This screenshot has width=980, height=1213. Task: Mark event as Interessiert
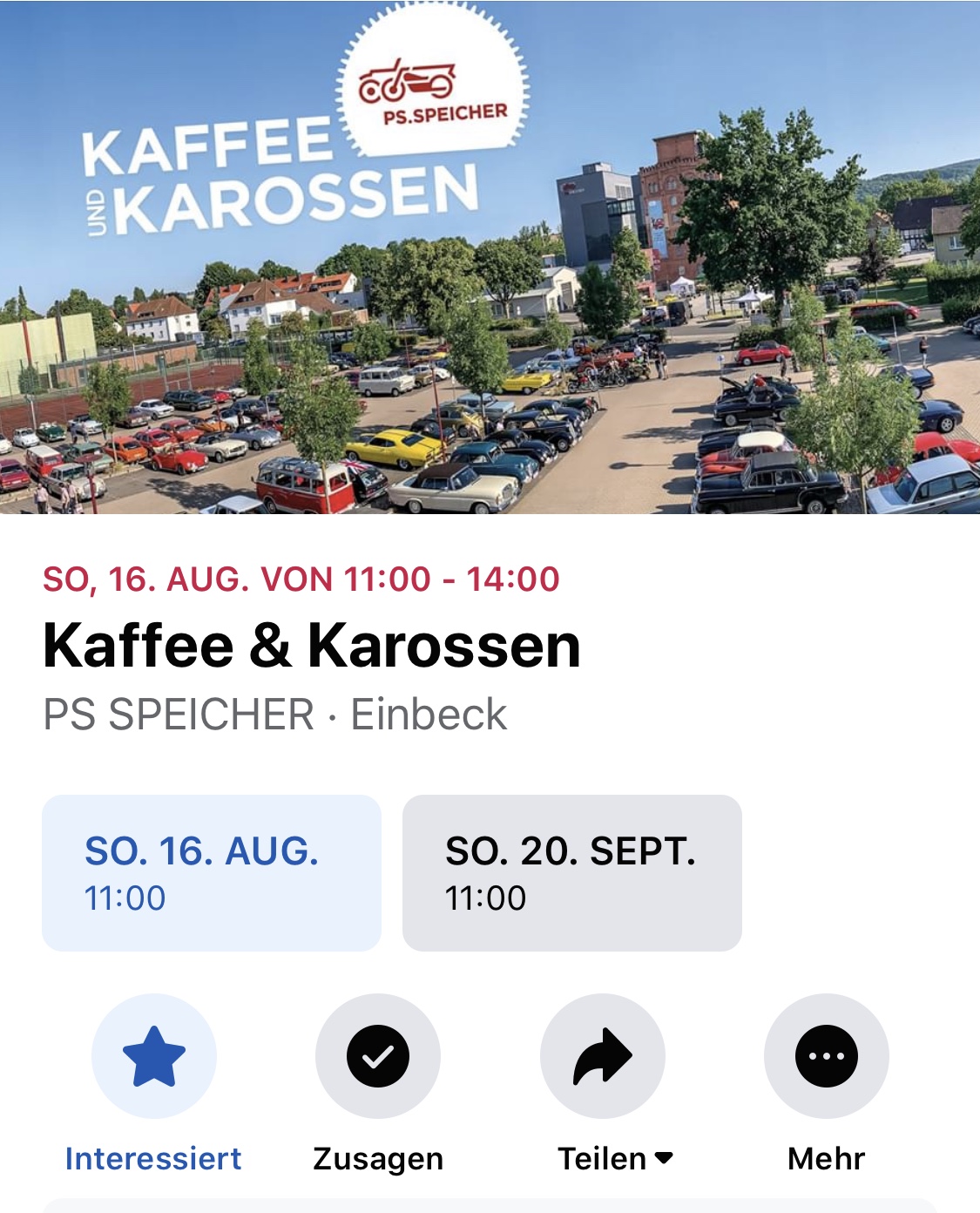[154, 1056]
